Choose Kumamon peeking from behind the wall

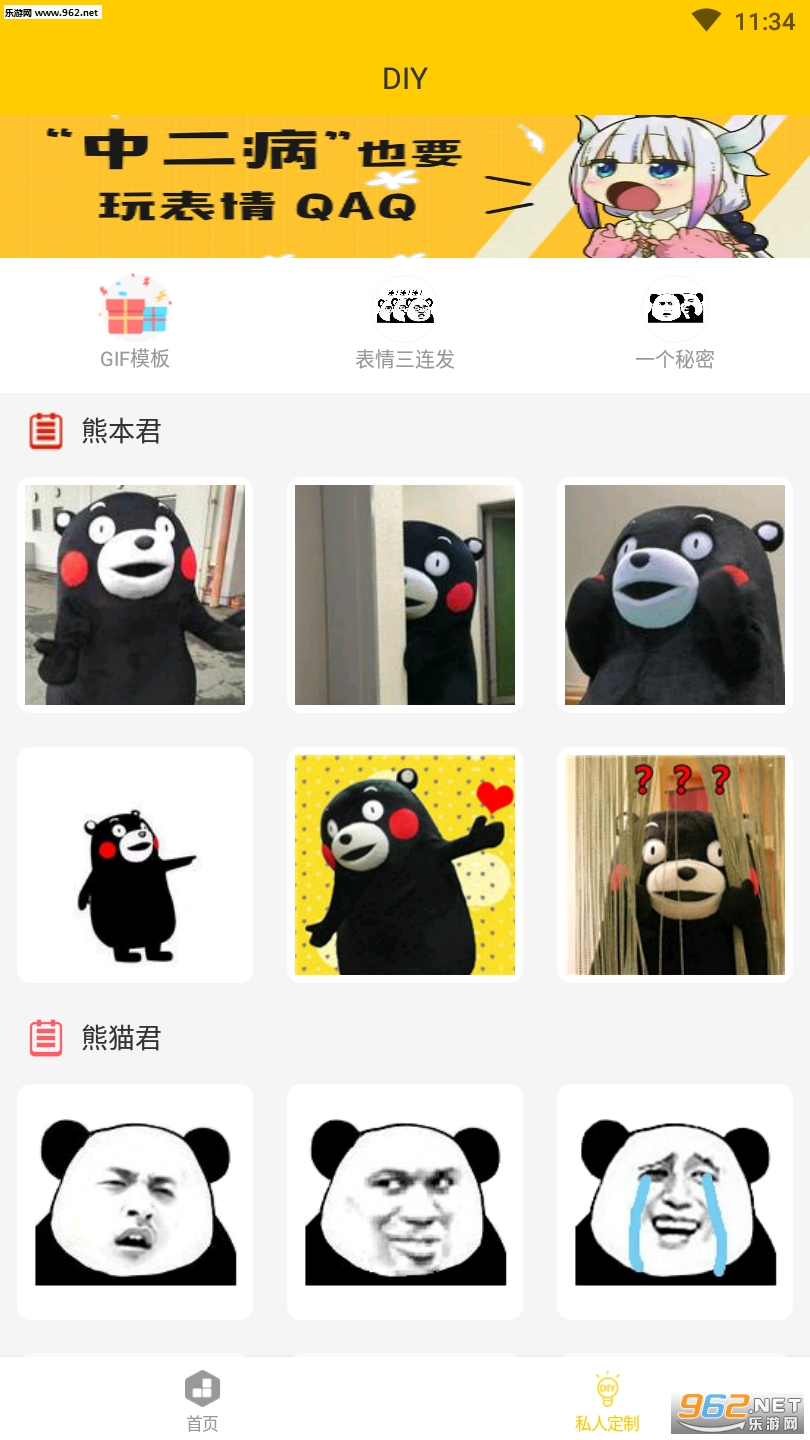coord(405,595)
